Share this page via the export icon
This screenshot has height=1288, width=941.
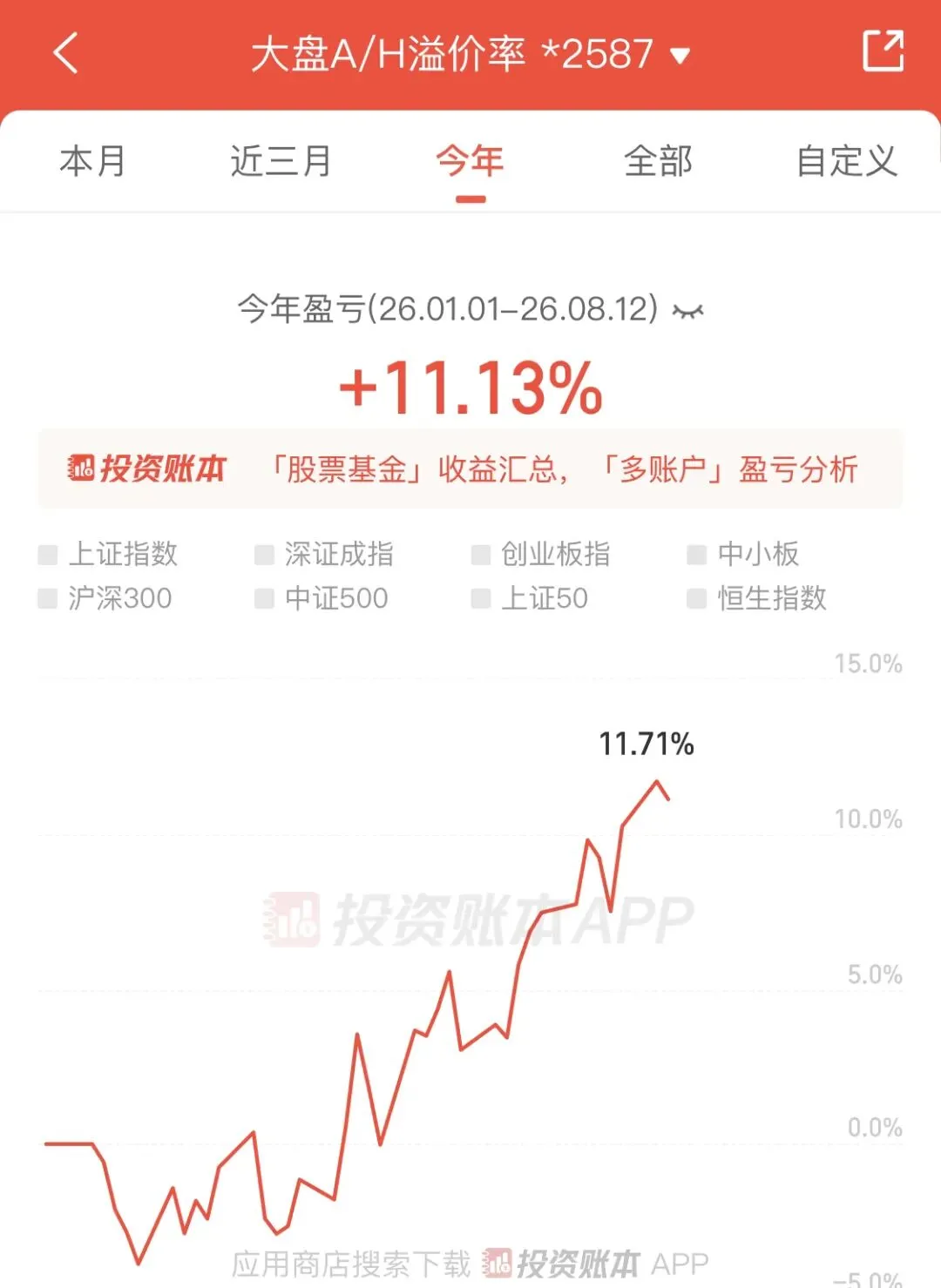click(x=883, y=51)
